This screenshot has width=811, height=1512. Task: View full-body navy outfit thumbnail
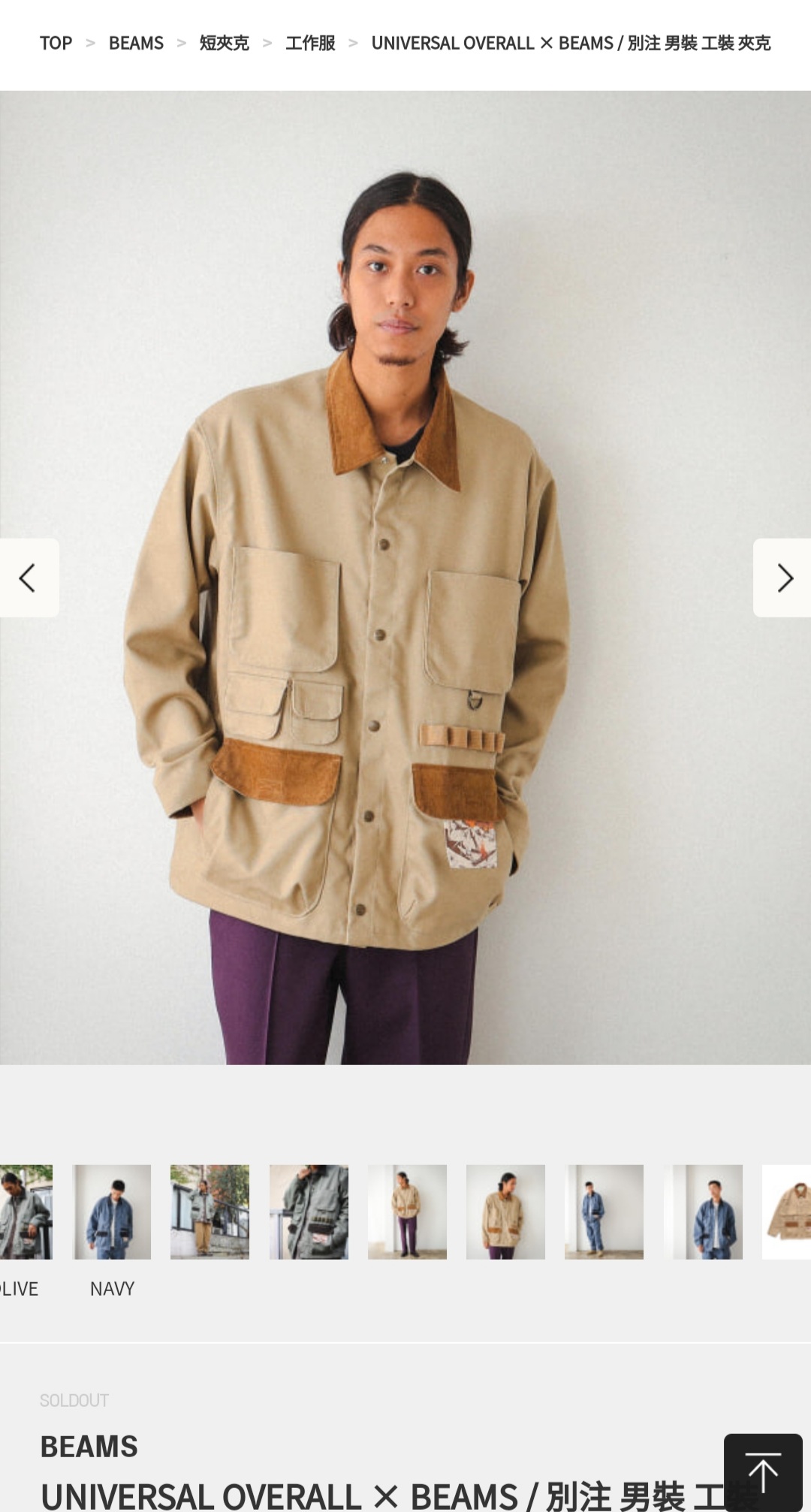[x=604, y=1212]
